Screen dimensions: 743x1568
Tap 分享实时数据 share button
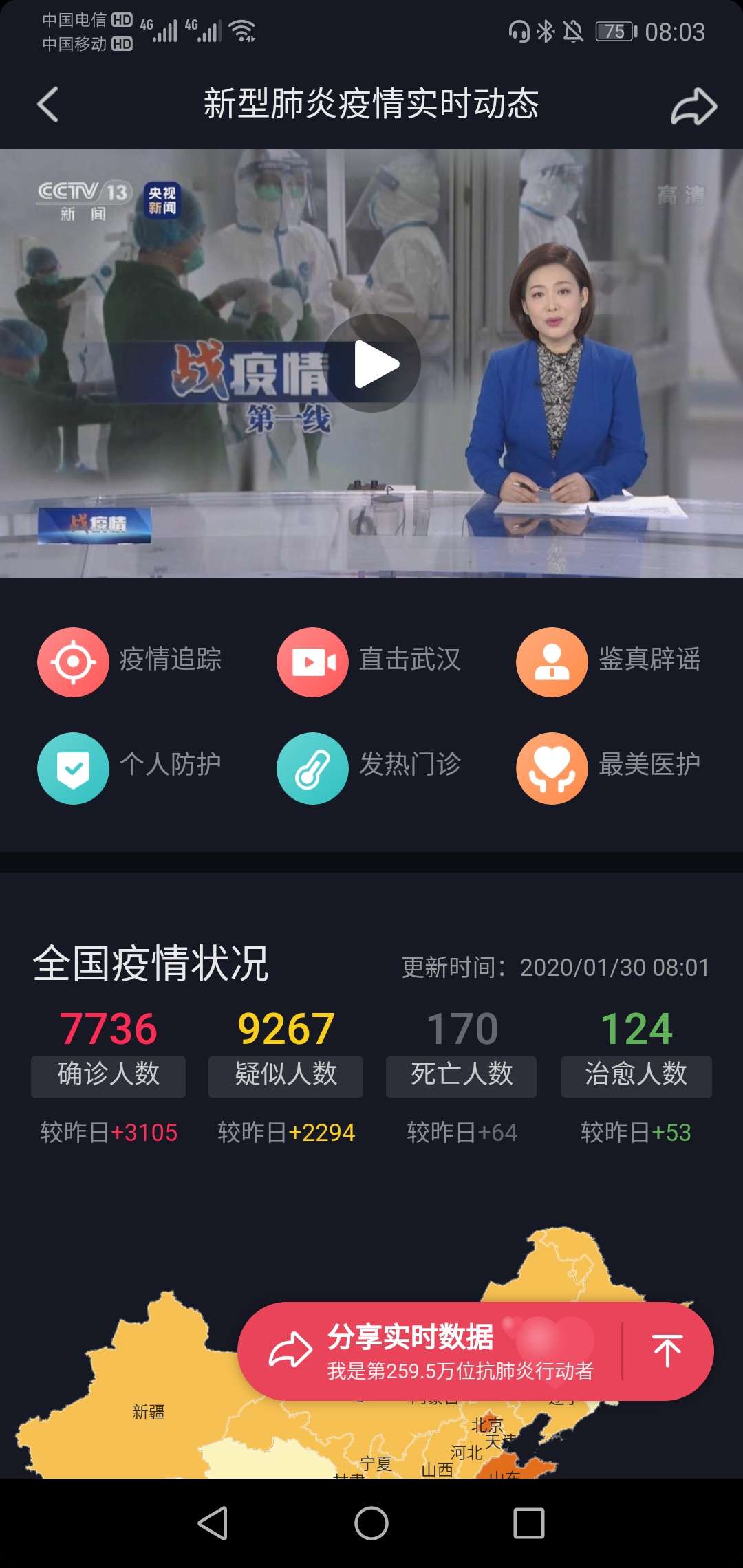pos(430,1351)
